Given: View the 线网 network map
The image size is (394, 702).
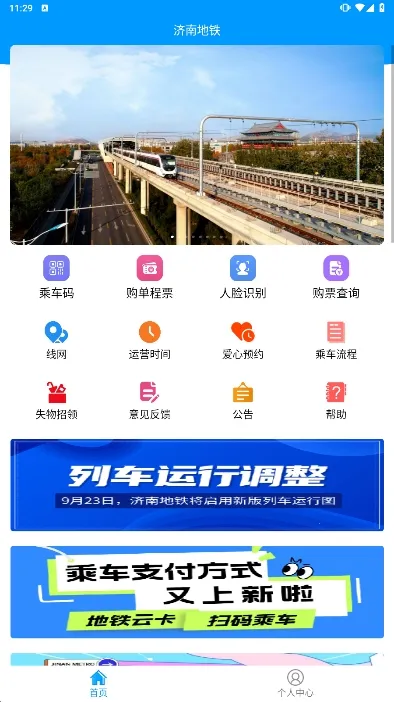Looking at the screenshot, I should pos(56,341).
